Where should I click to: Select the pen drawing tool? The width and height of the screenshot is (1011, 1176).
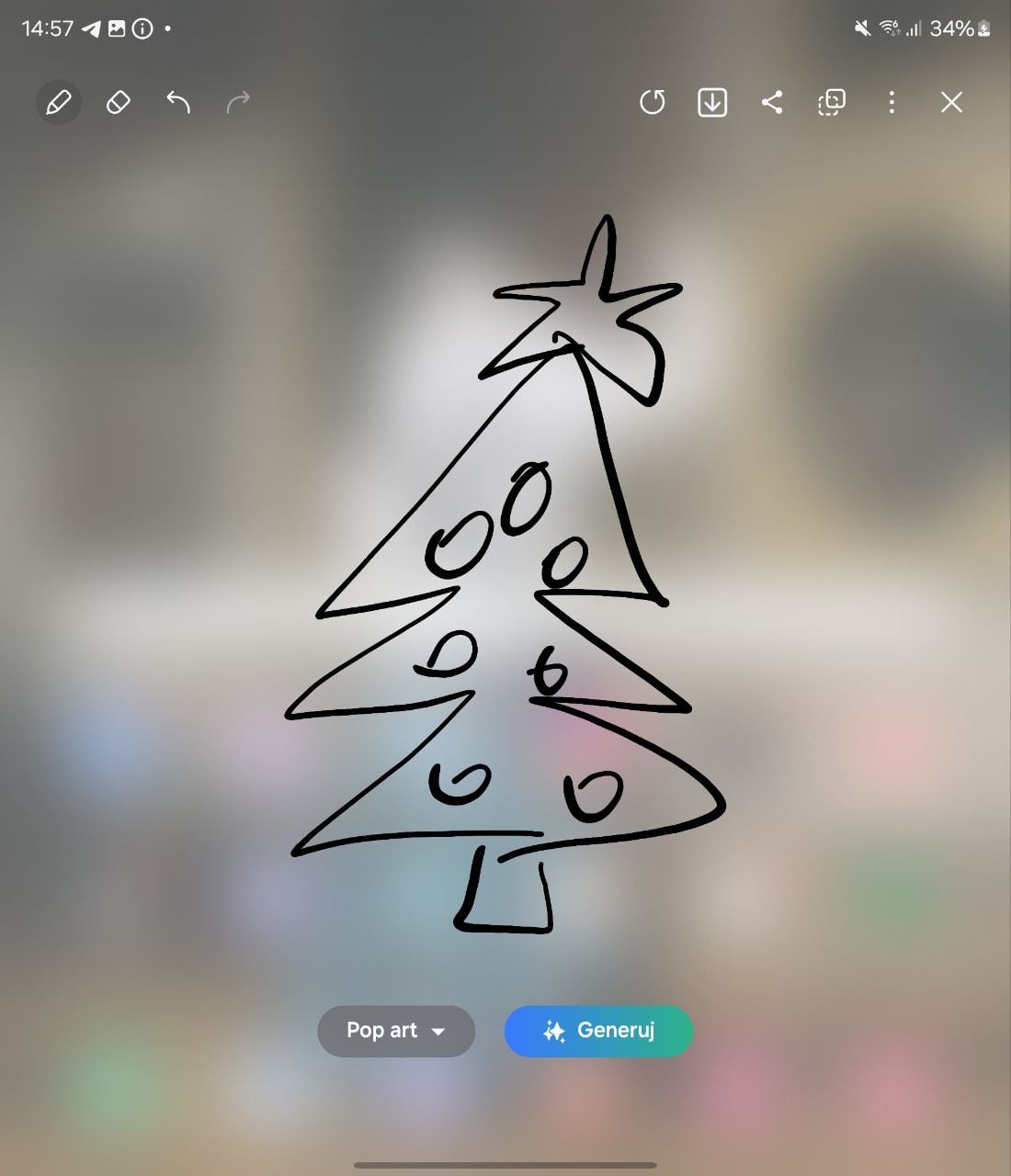[x=59, y=102]
